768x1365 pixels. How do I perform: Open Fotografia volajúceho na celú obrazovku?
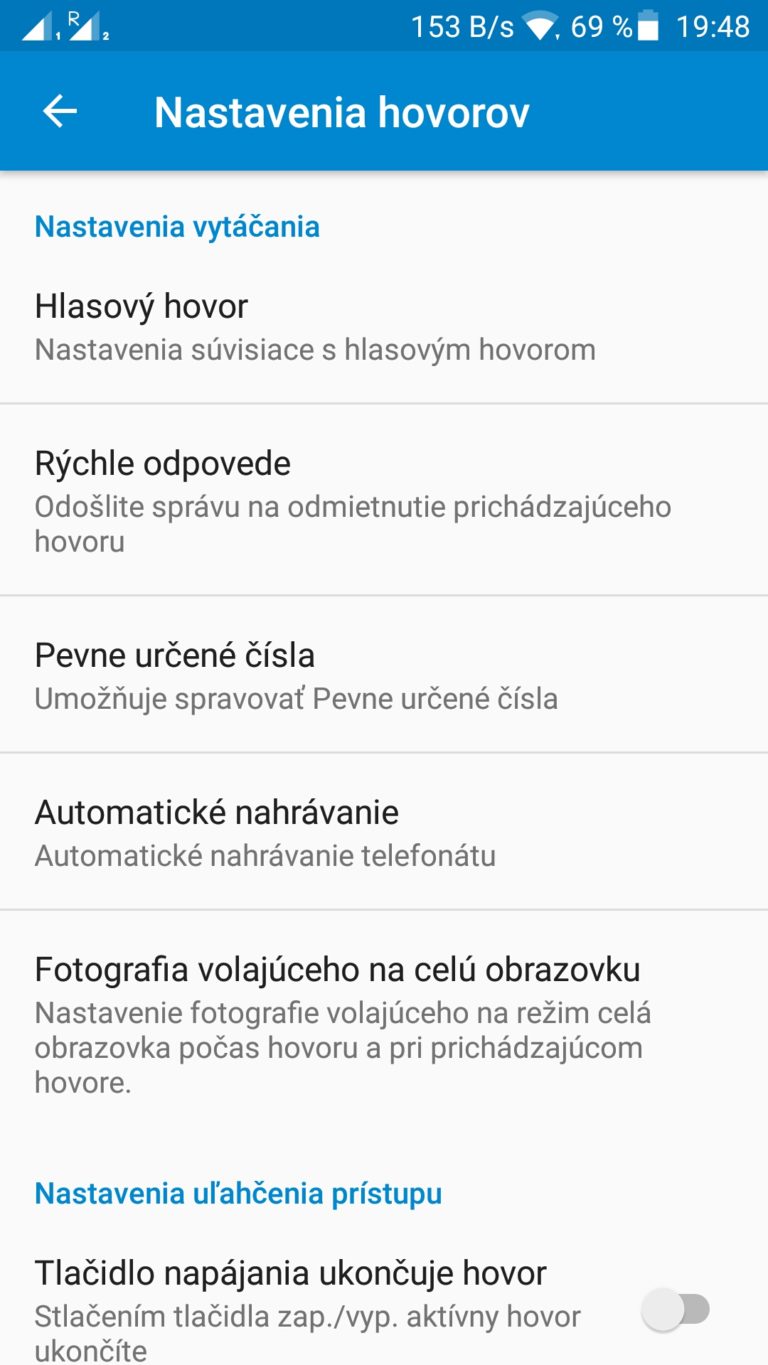tap(384, 1025)
